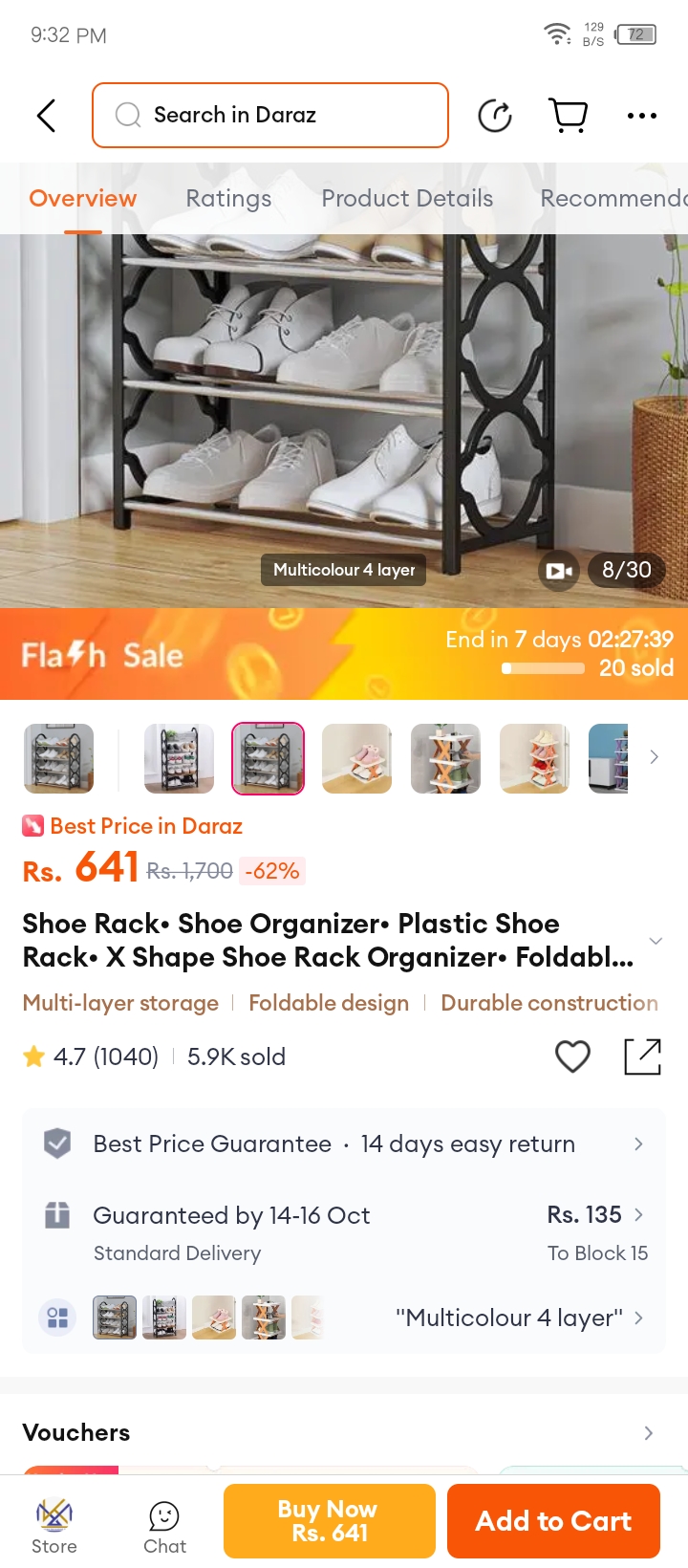688x1568 pixels.
Task: Chat with the seller
Action: point(164,1526)
